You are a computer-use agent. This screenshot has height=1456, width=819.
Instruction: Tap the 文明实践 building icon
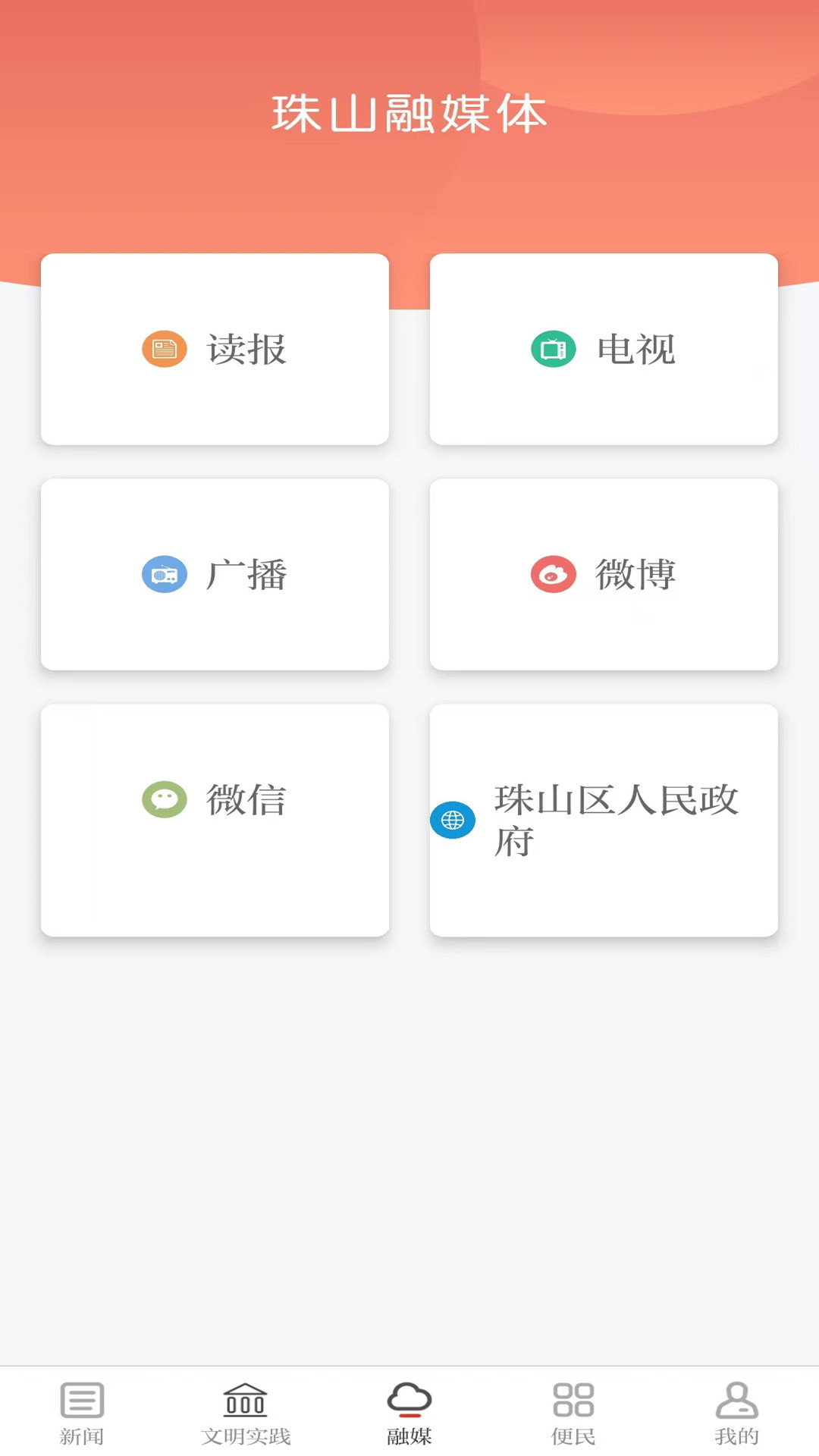(x=245, y=1399)
